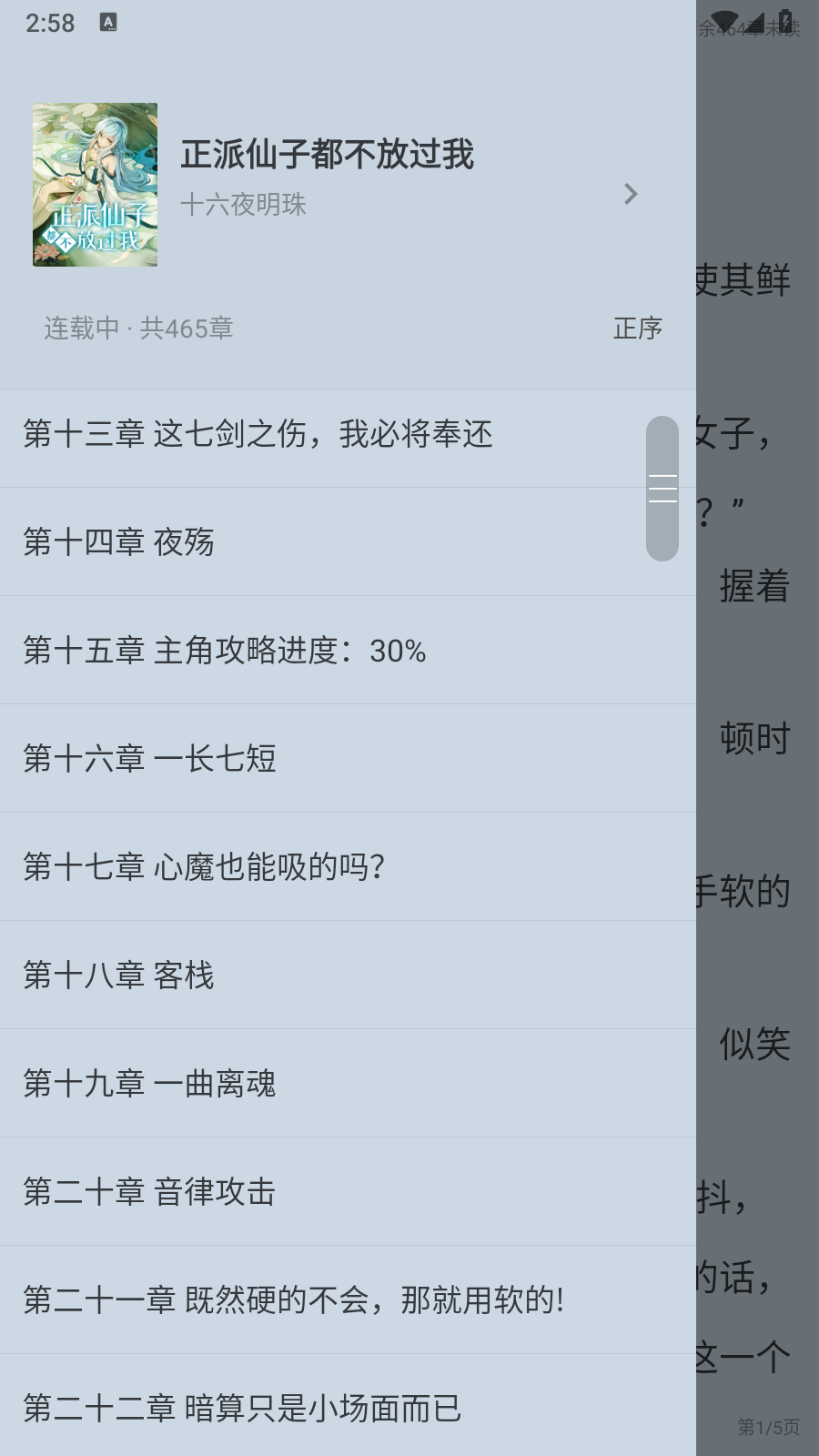Screen dimensions: 819x1456
Task: Tap the 正序 sort order button
Action: coord(637,329)
